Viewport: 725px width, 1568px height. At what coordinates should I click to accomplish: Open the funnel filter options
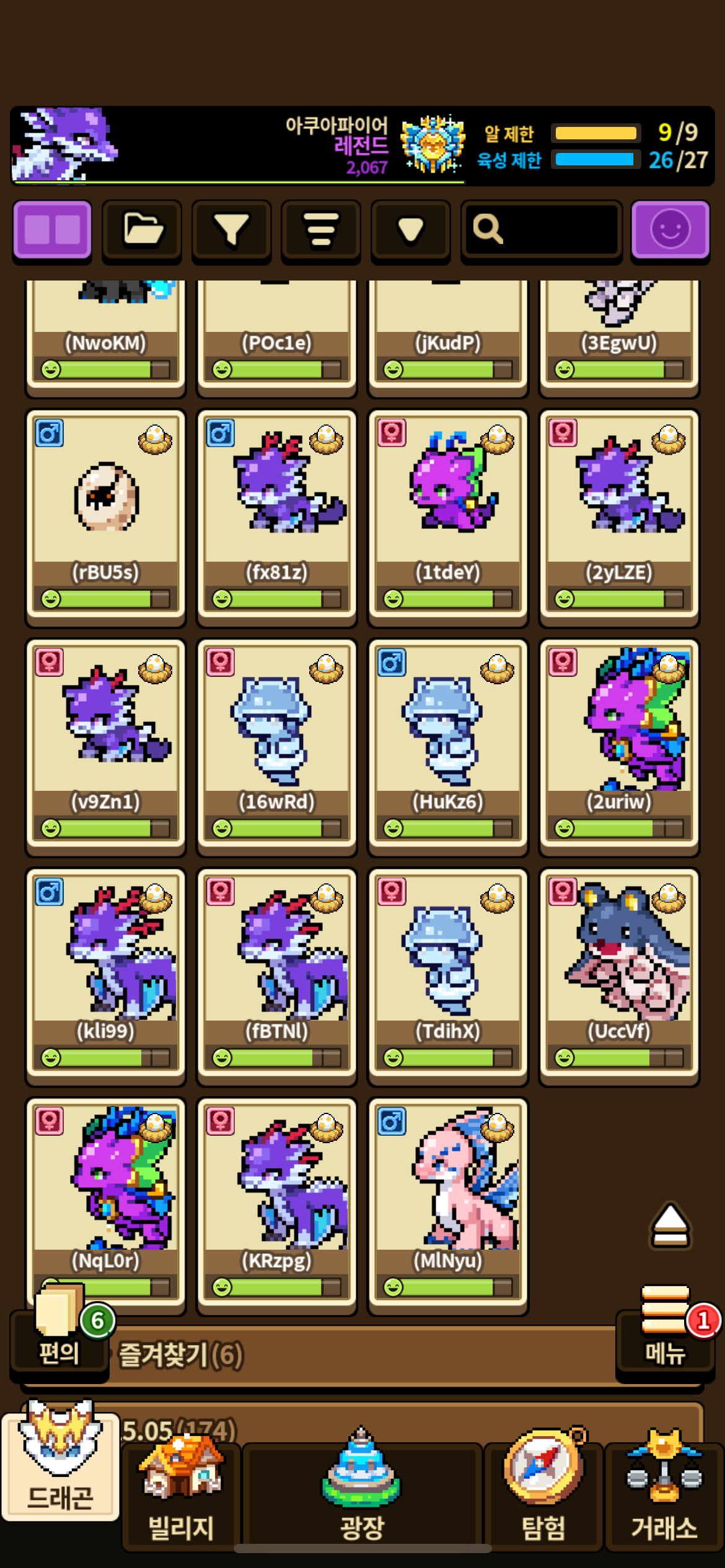coord(231,230)
